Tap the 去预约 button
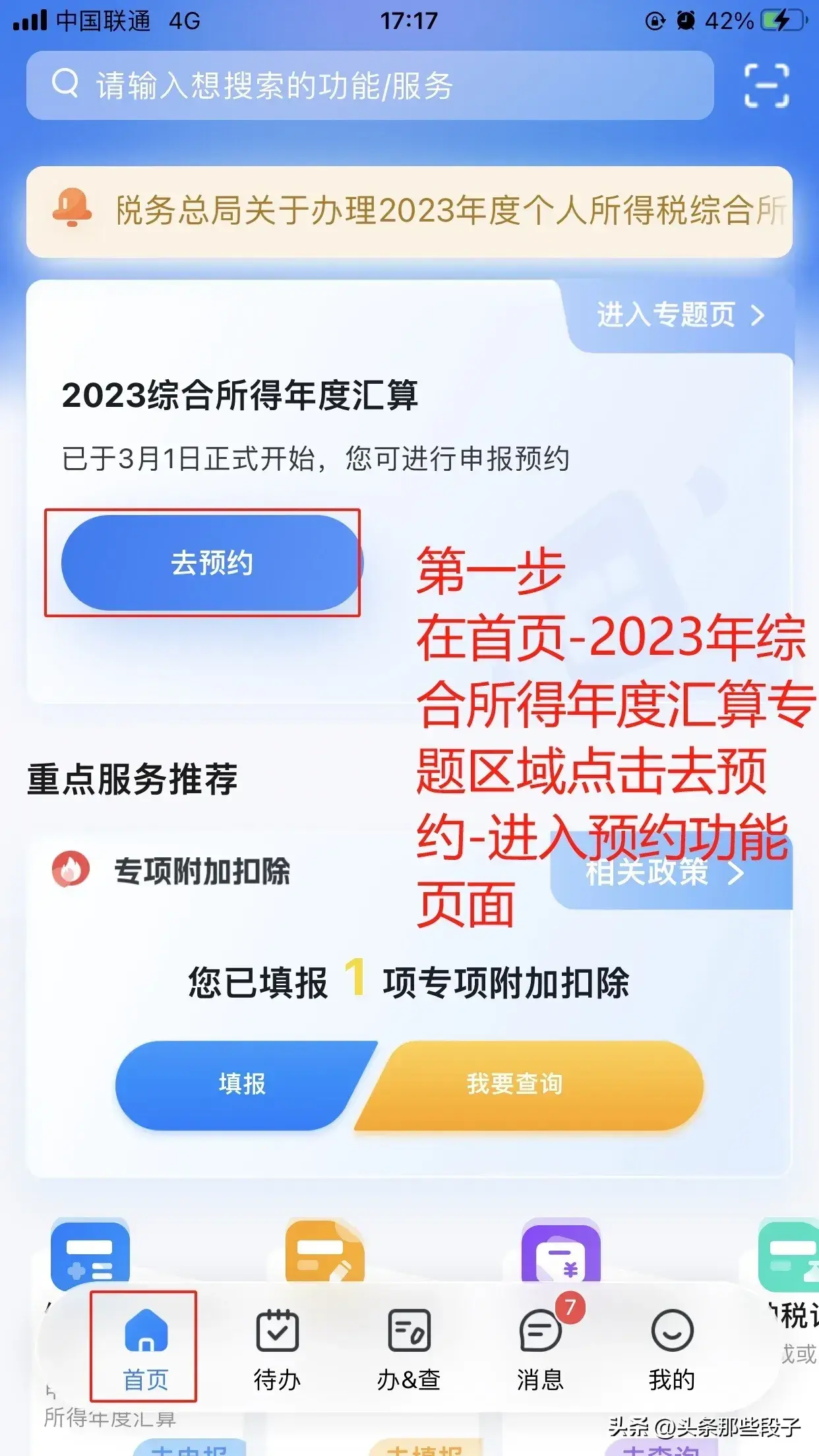Viewport: 819px width, 1456px height. 211,562
